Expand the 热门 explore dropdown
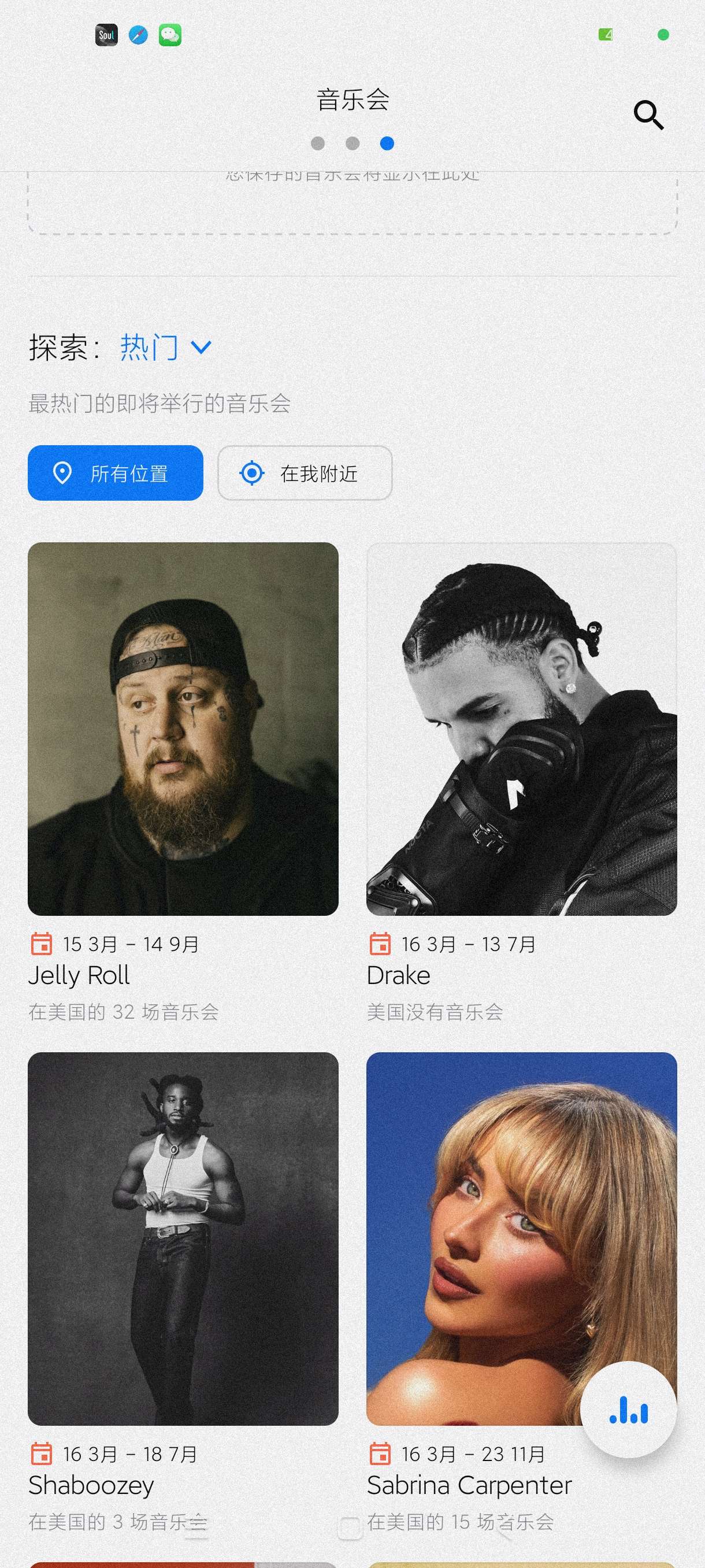This screenshot has height=1568, width=705. point(165,347)
